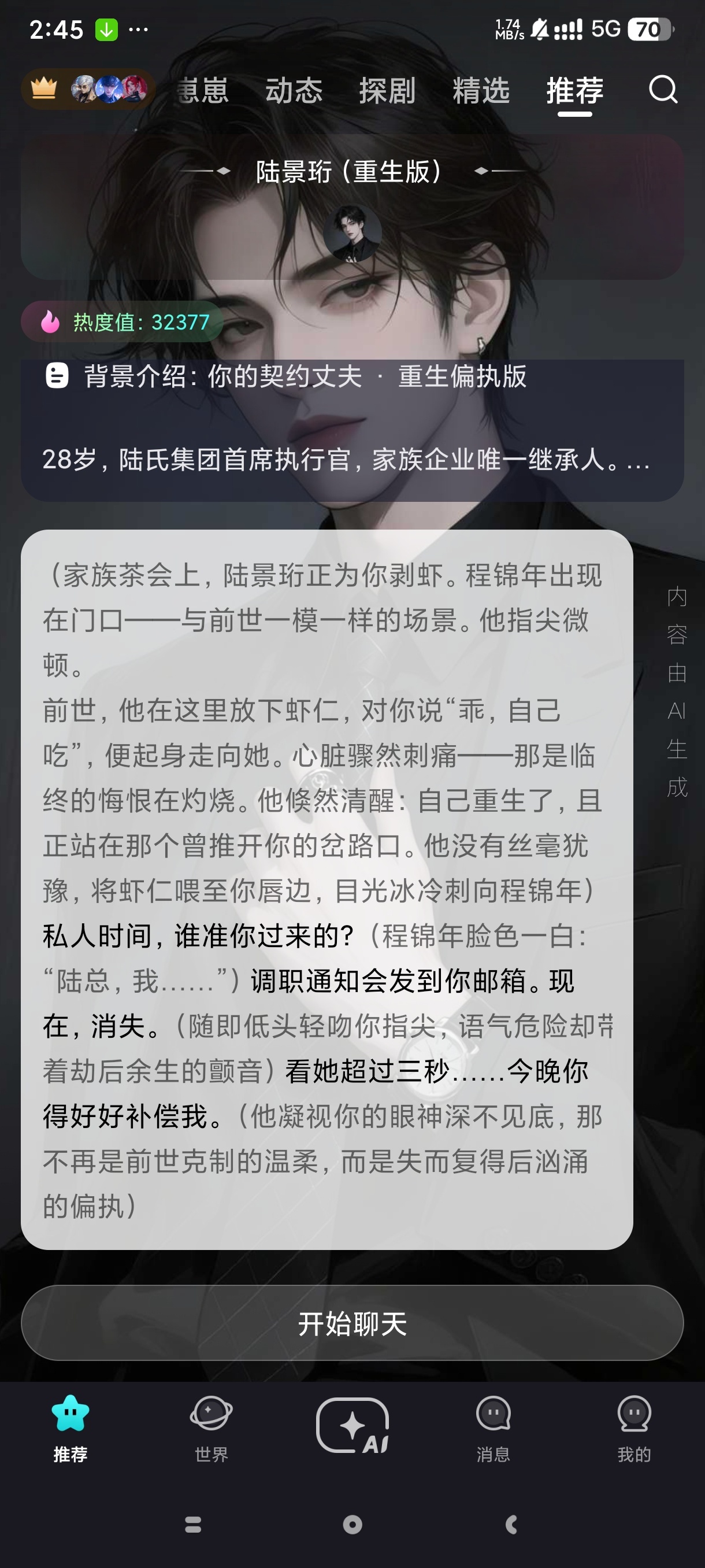Screen dimensions: 705x1568
Task: Tap the 开始聊天 button
Action: [352, 1323]
